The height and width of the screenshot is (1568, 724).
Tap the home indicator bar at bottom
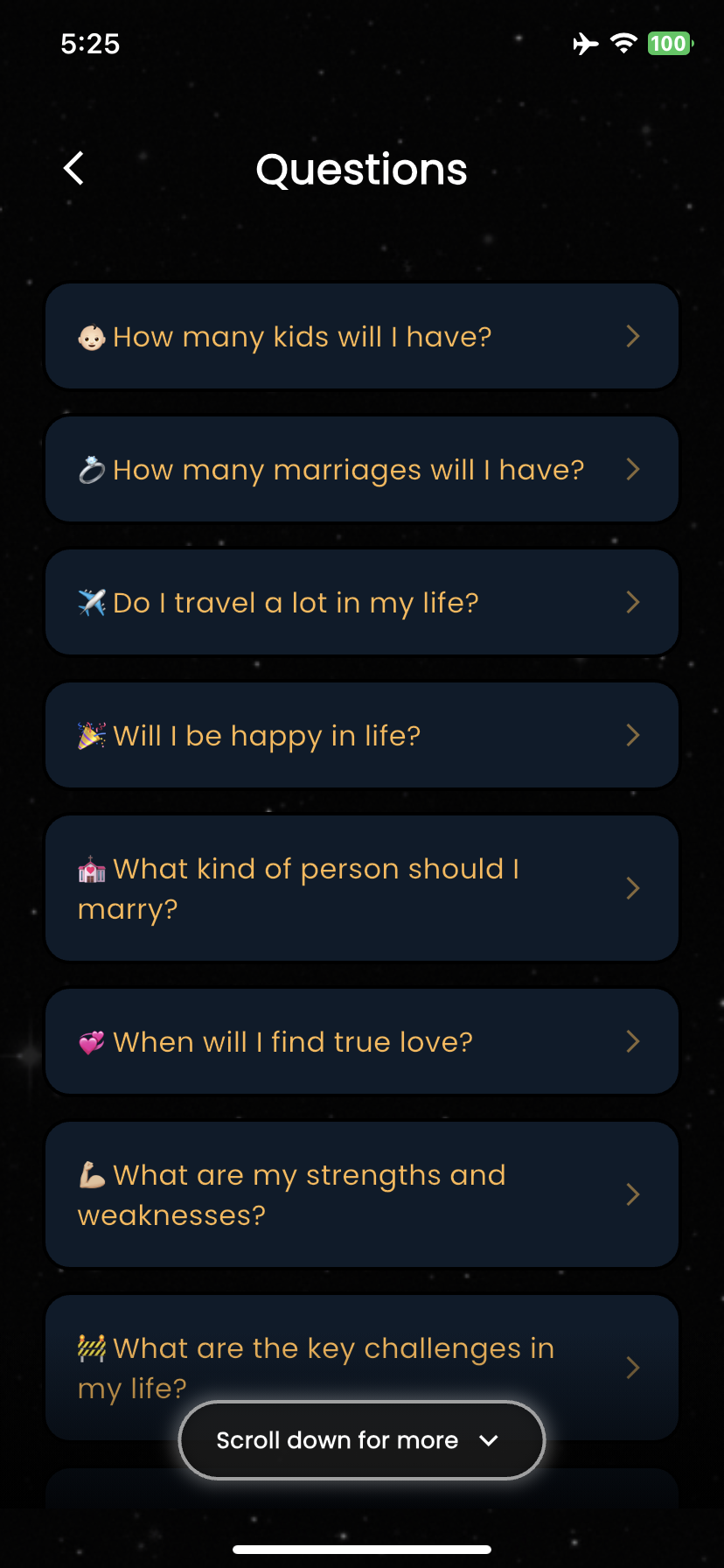[361, 1549]
